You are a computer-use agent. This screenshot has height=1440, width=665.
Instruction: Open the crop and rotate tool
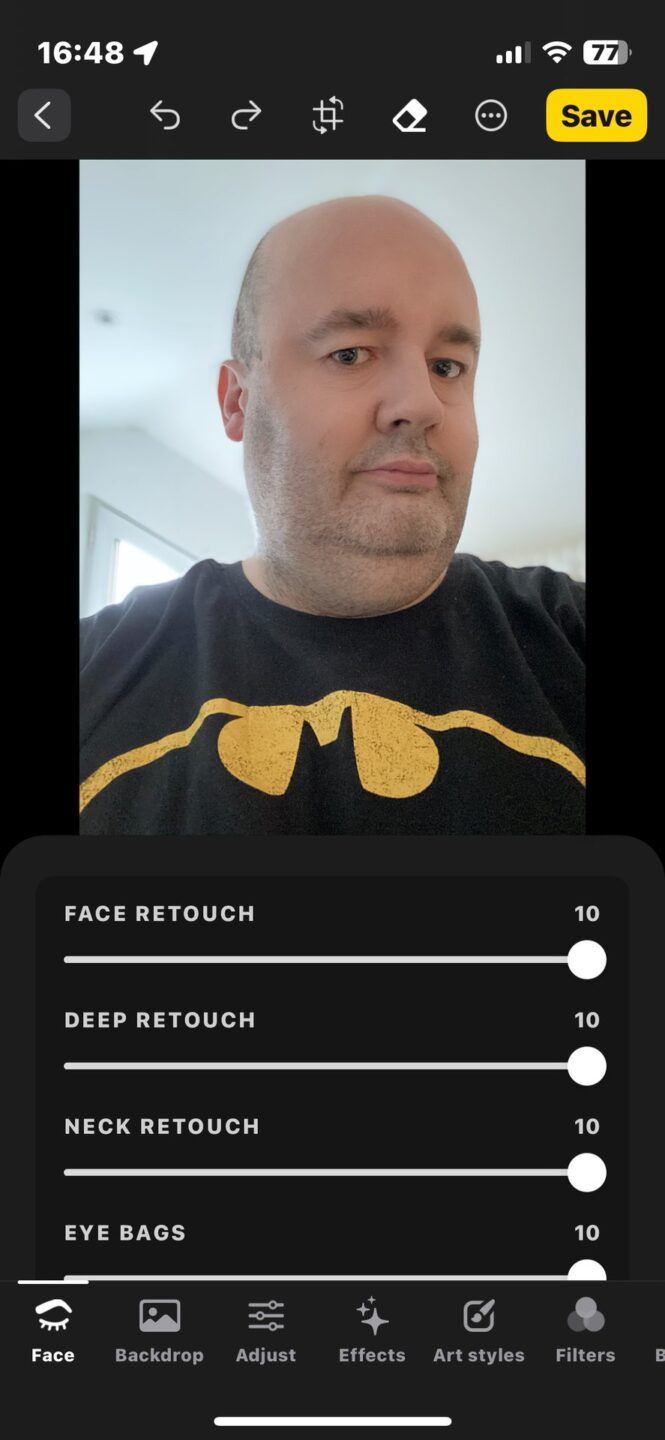pos(327,116)
